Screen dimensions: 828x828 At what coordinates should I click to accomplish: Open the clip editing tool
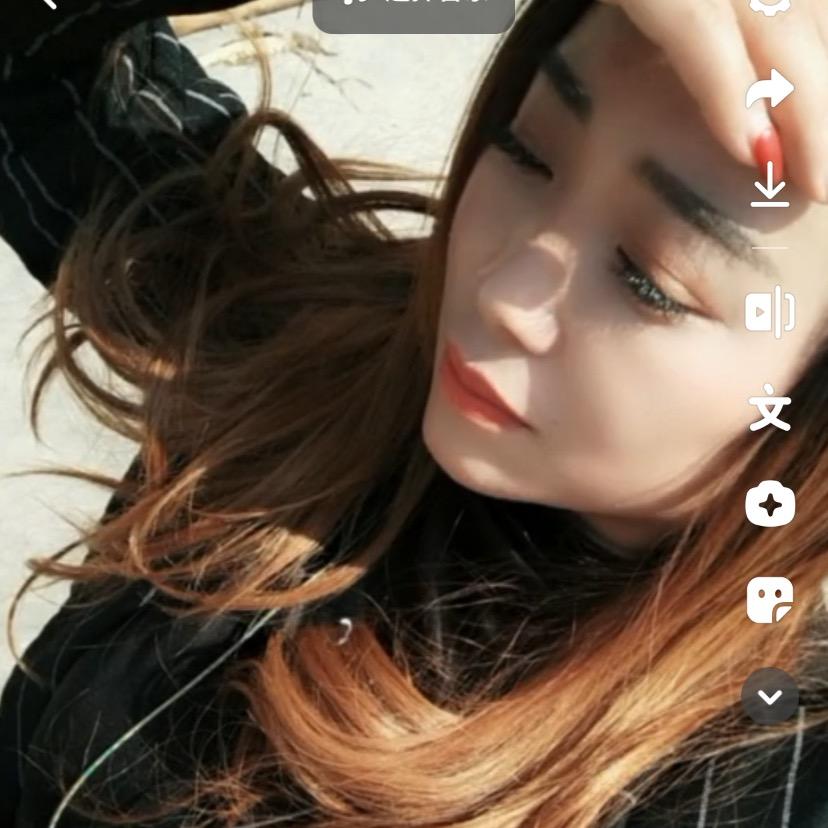pyautogui.click(x=769, y=313)
